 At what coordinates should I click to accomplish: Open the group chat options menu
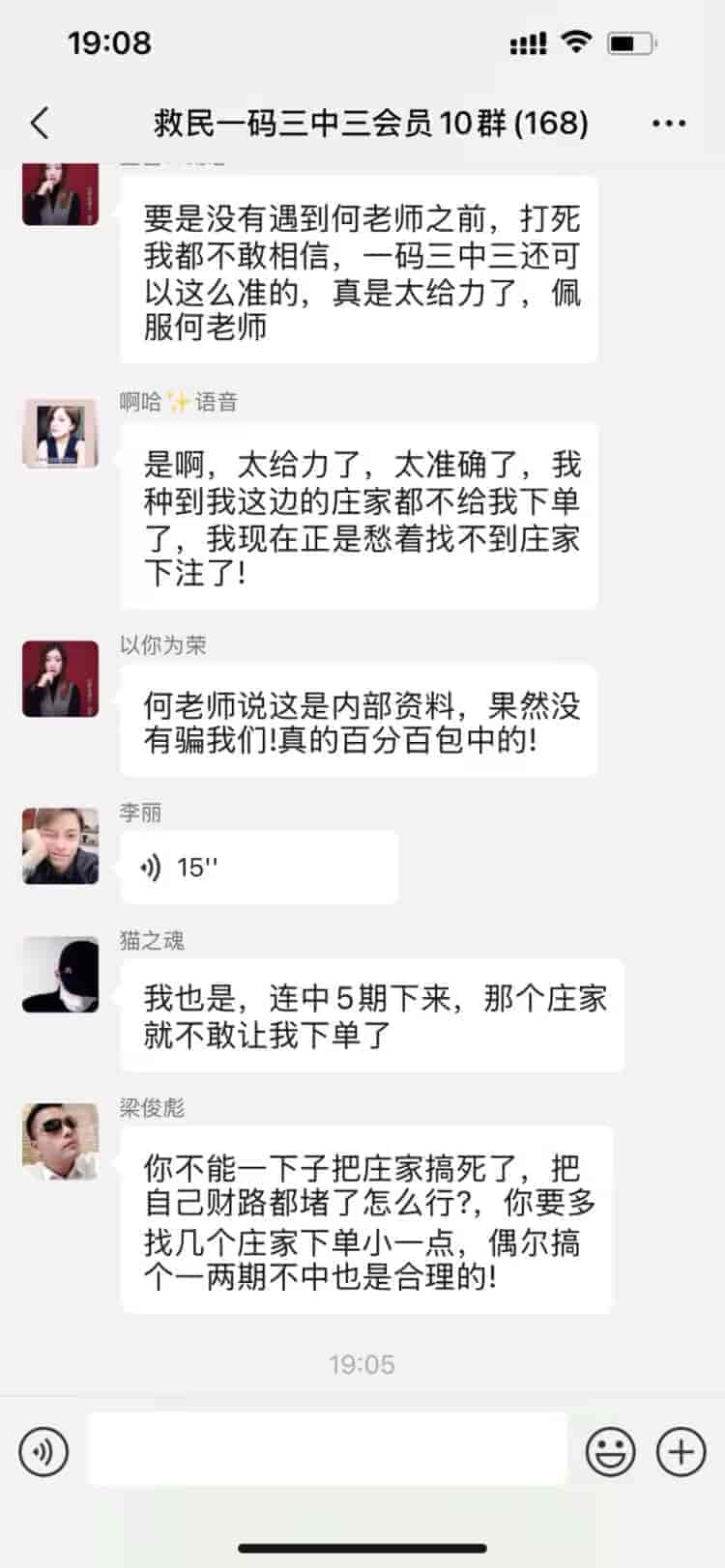pos(669,124)
